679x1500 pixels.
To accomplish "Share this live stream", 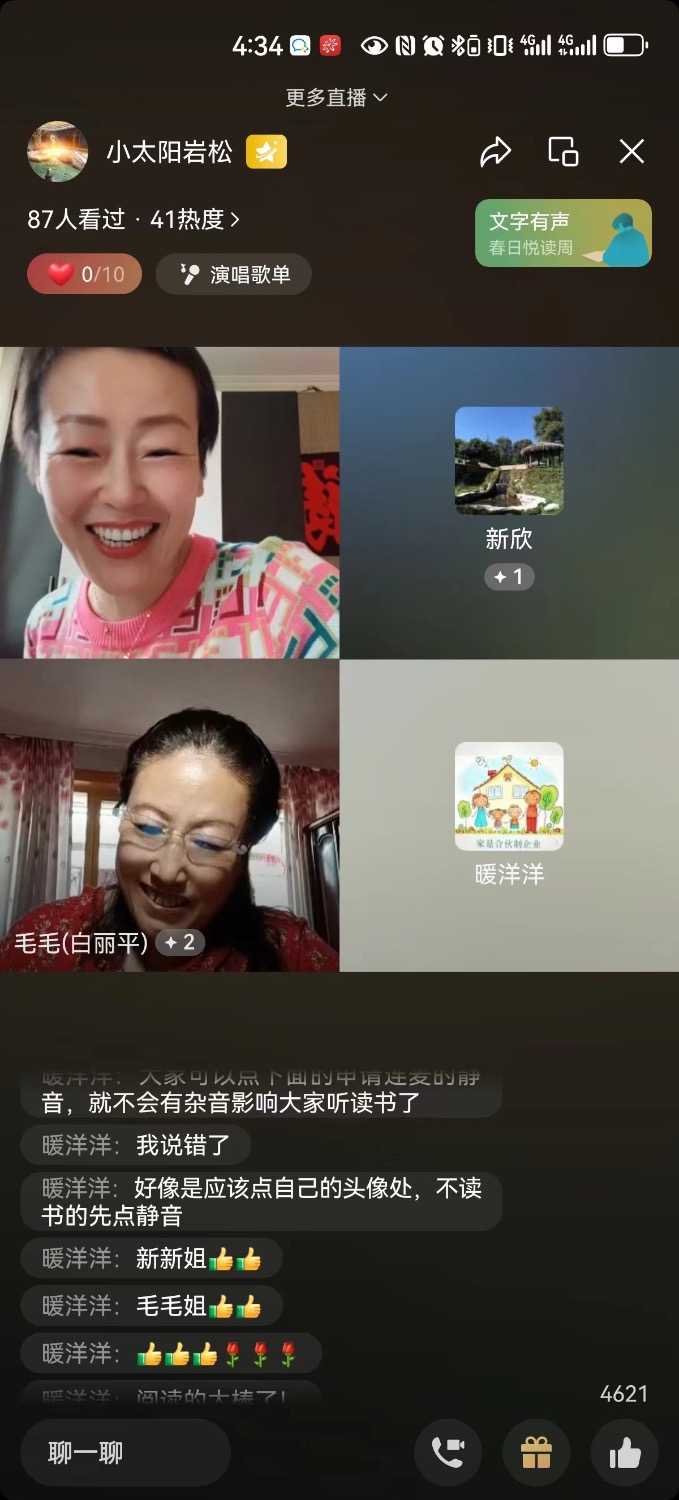I will 495,152.
